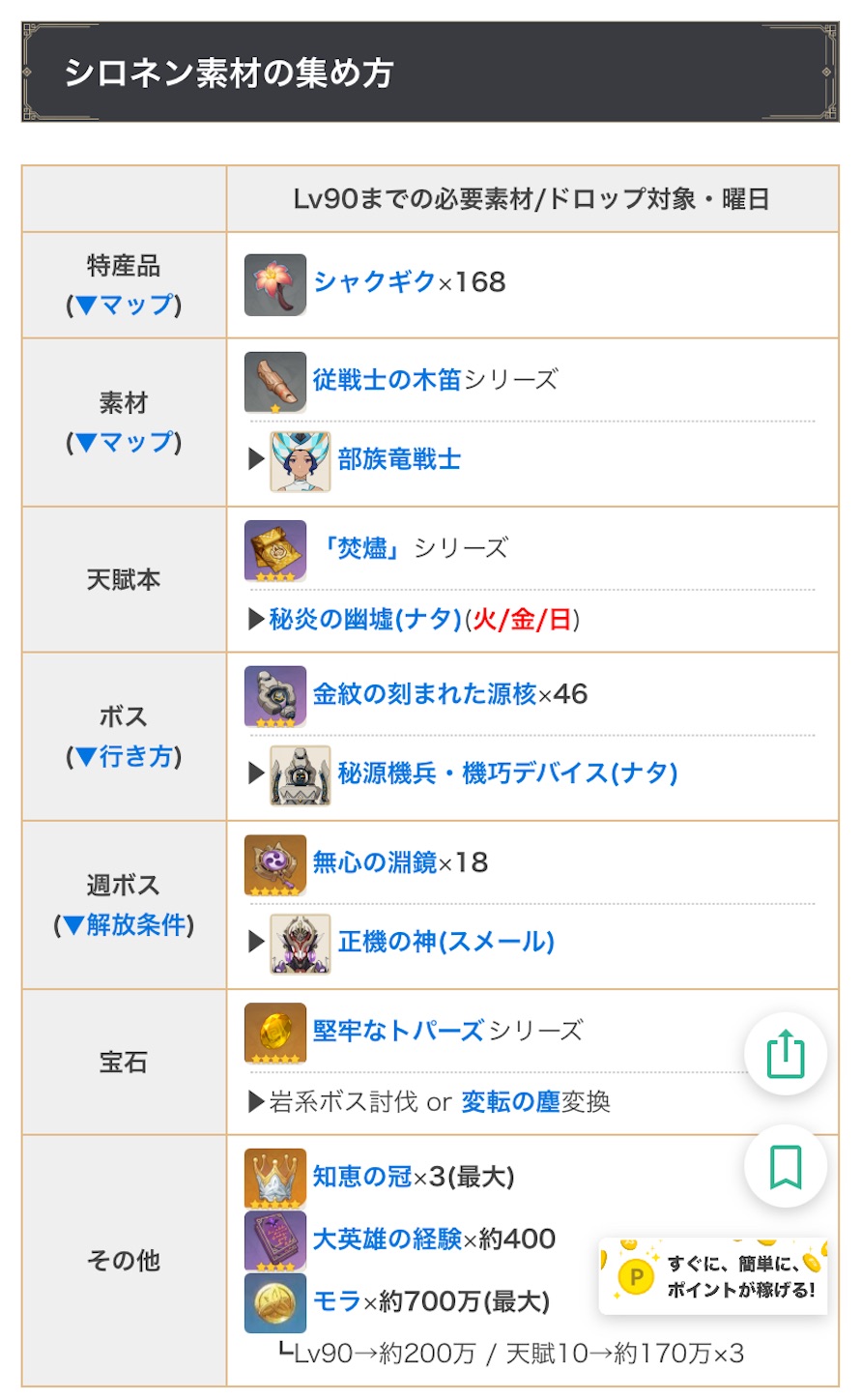Screen dimensions: 861x1400
Task: Open the シャクギク item link
Action: (x=375, y=281)
